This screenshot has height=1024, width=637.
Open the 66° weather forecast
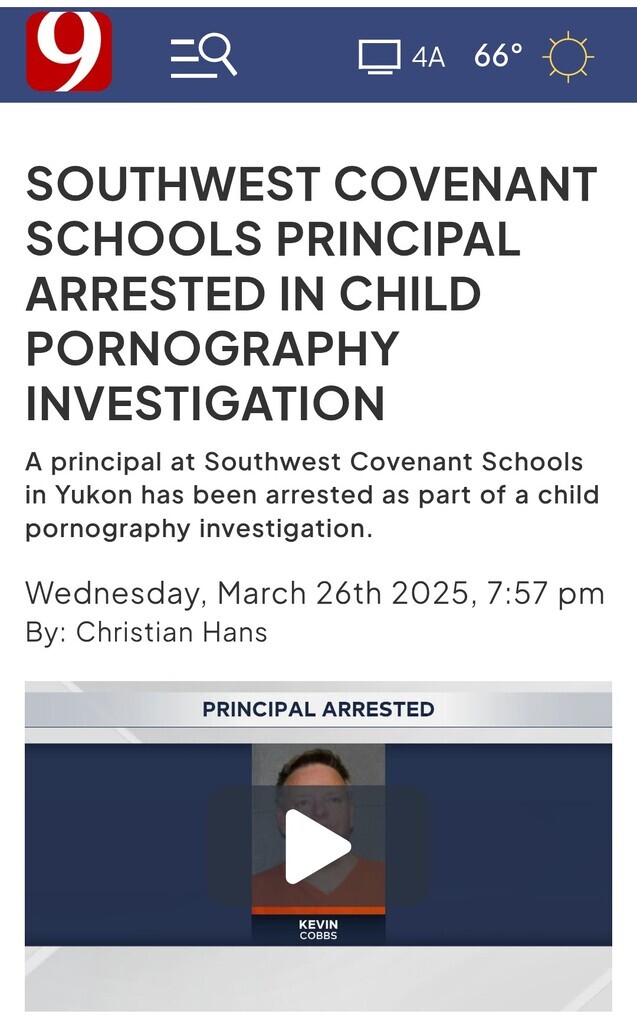(498, 56)
